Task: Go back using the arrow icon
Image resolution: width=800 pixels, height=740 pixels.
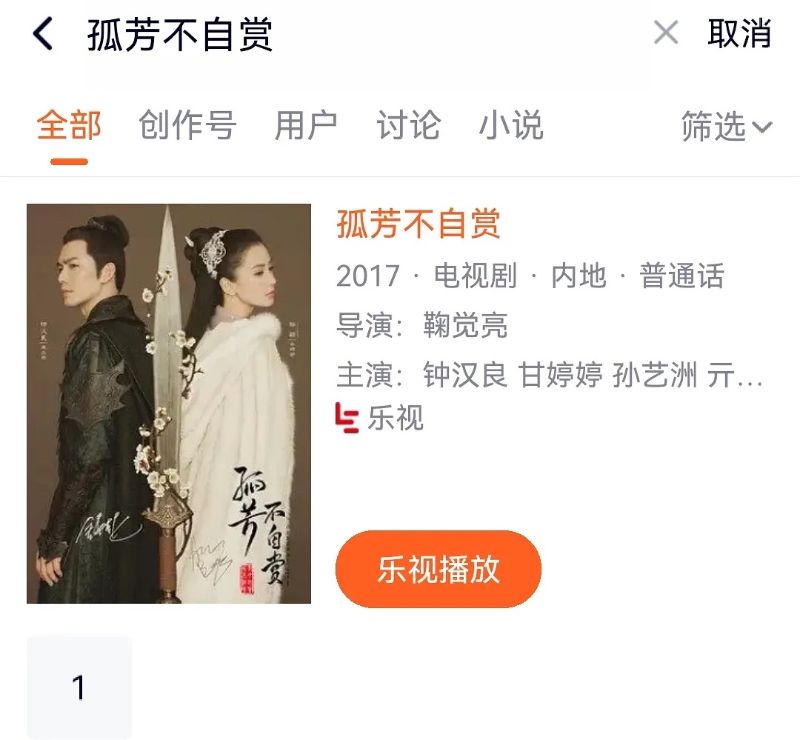Action: click(43, 34)
